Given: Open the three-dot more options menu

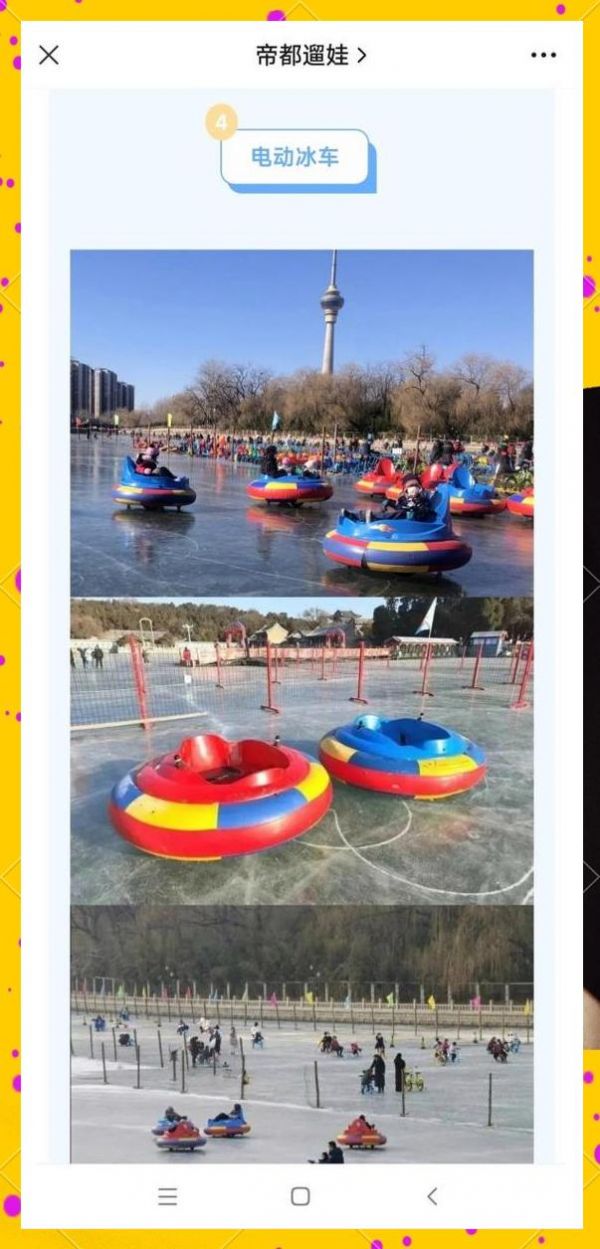Looking at the screenshot, I should point(543,55).
